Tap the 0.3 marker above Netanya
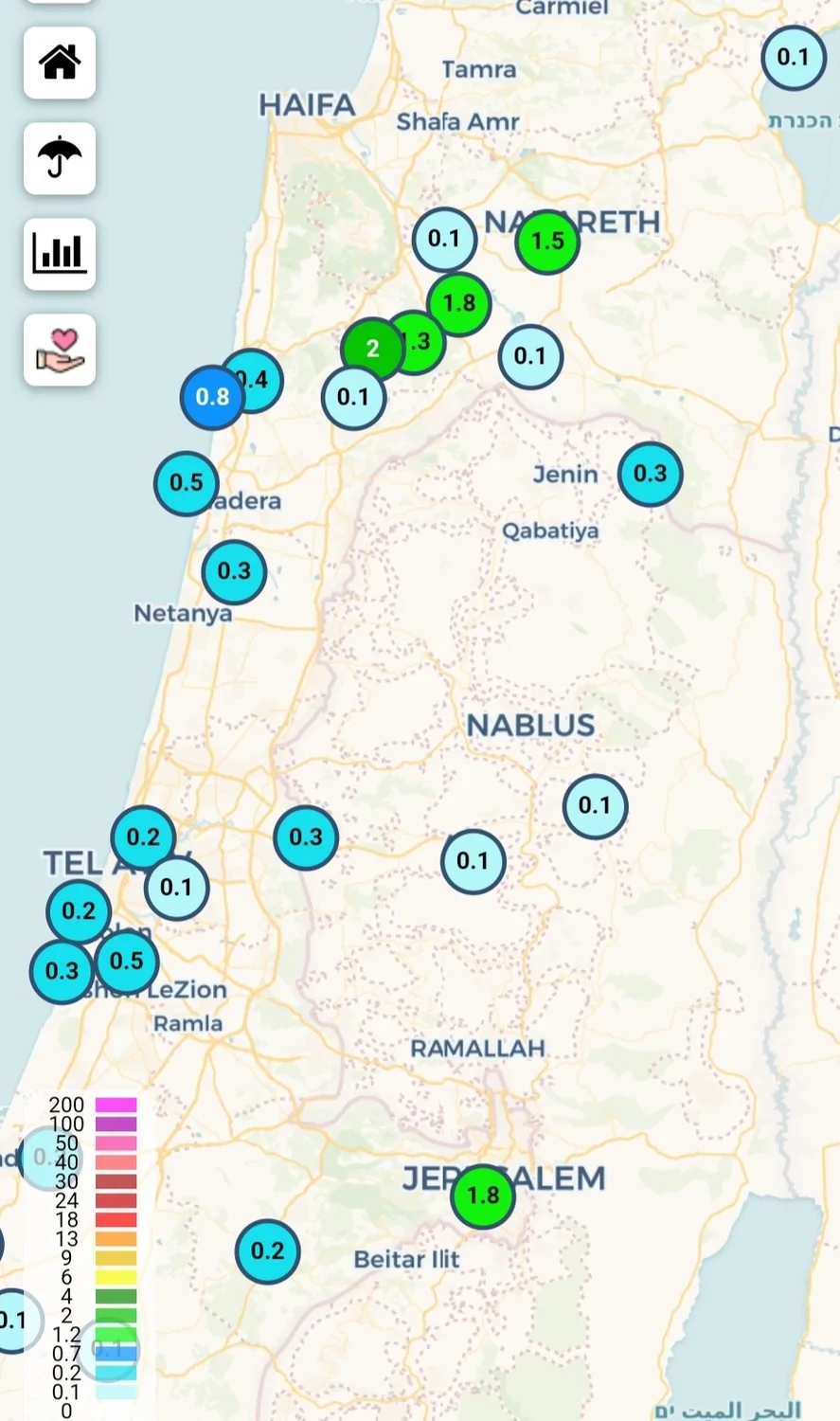Screen dimensions: 840x1421 pos(234,571)
